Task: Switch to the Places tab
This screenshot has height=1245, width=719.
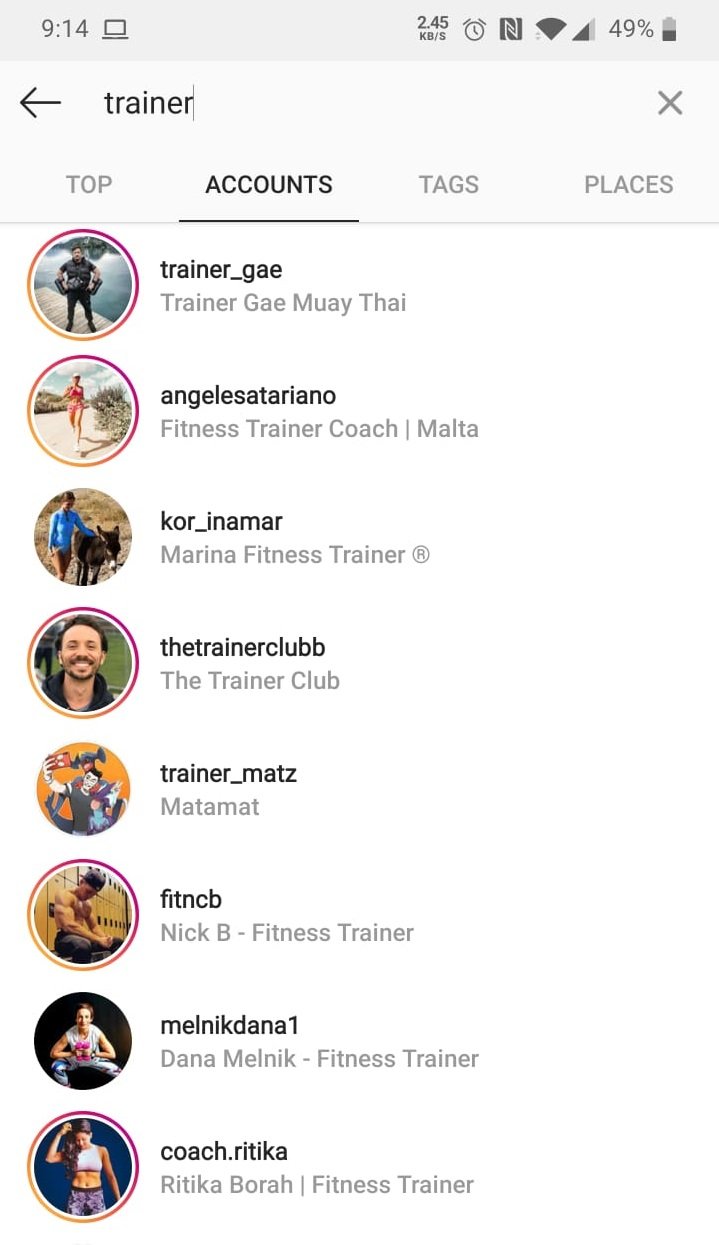Action: 628,185
